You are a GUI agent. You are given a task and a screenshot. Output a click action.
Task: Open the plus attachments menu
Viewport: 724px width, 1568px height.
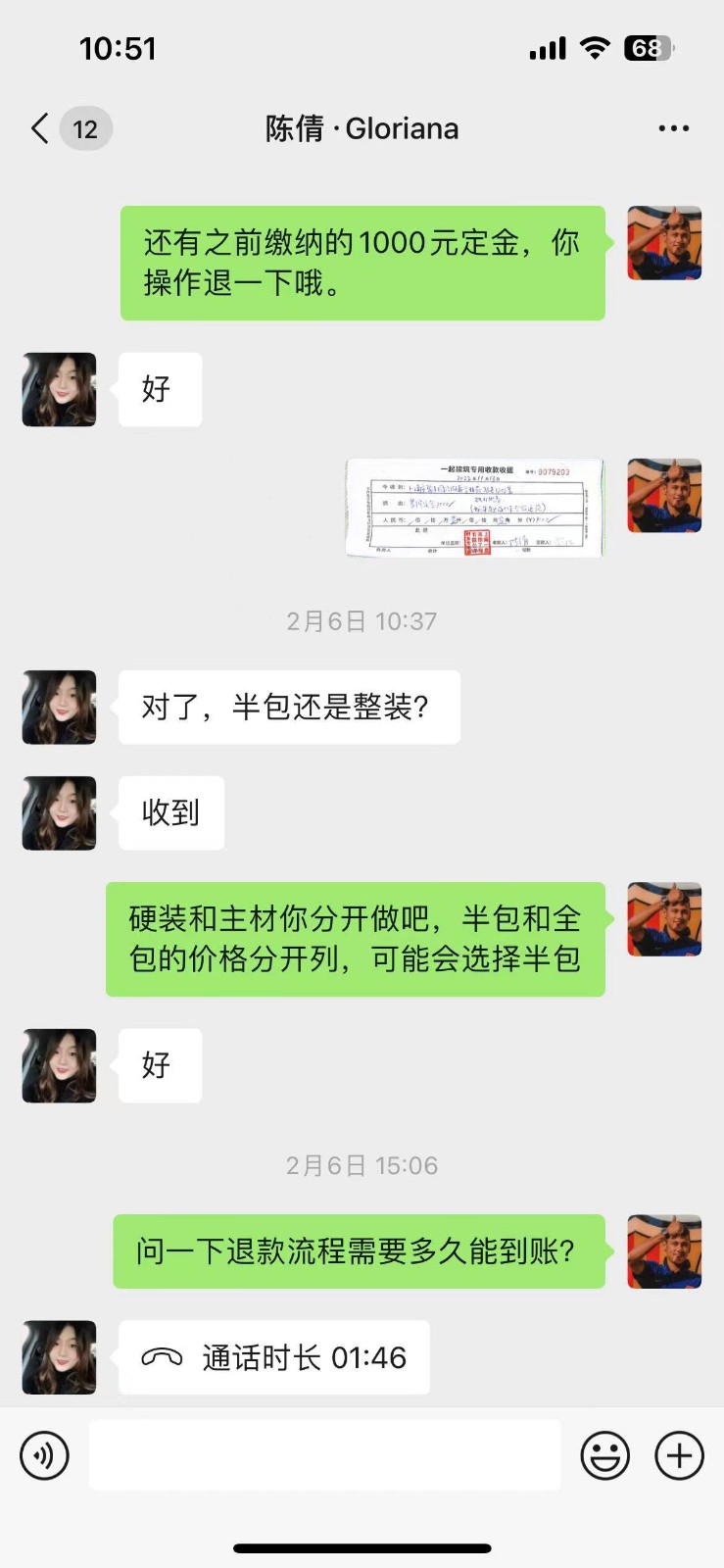coord(679,1455)
